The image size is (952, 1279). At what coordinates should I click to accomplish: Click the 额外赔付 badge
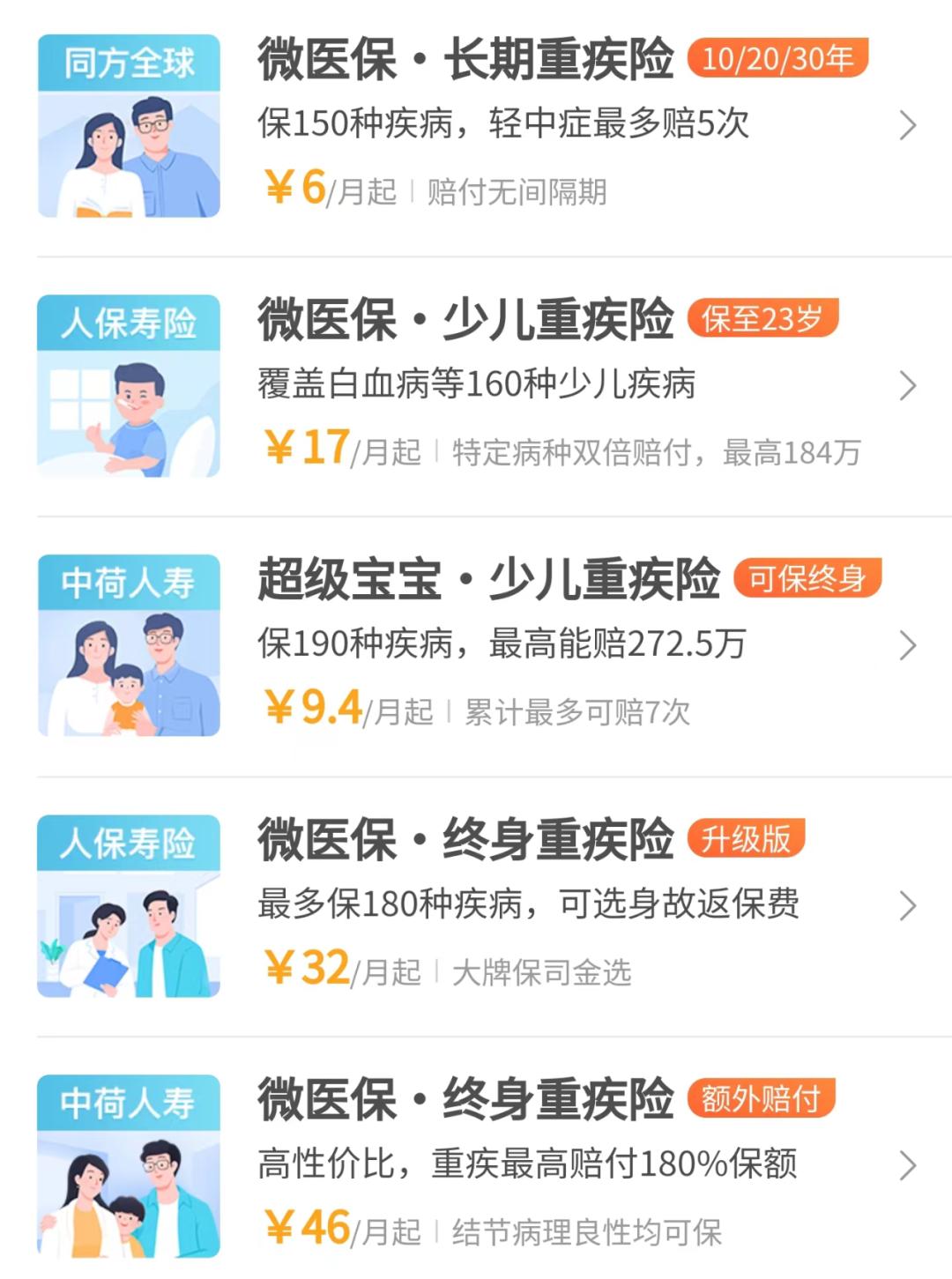[x=763, y=1096]
